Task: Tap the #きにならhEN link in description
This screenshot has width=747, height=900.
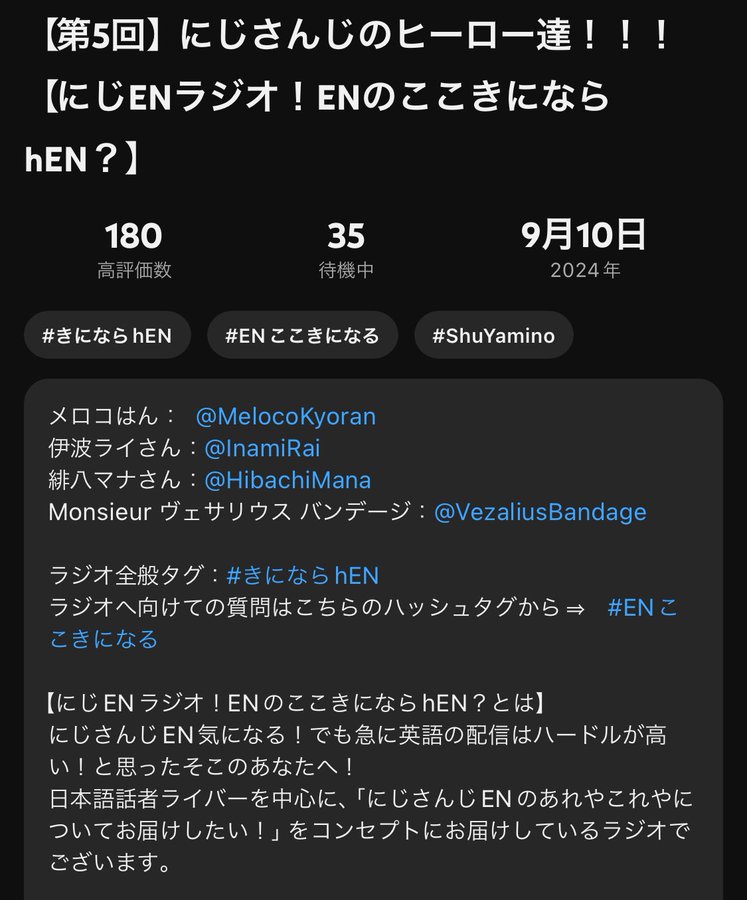Action: click(x=302, y=576)
